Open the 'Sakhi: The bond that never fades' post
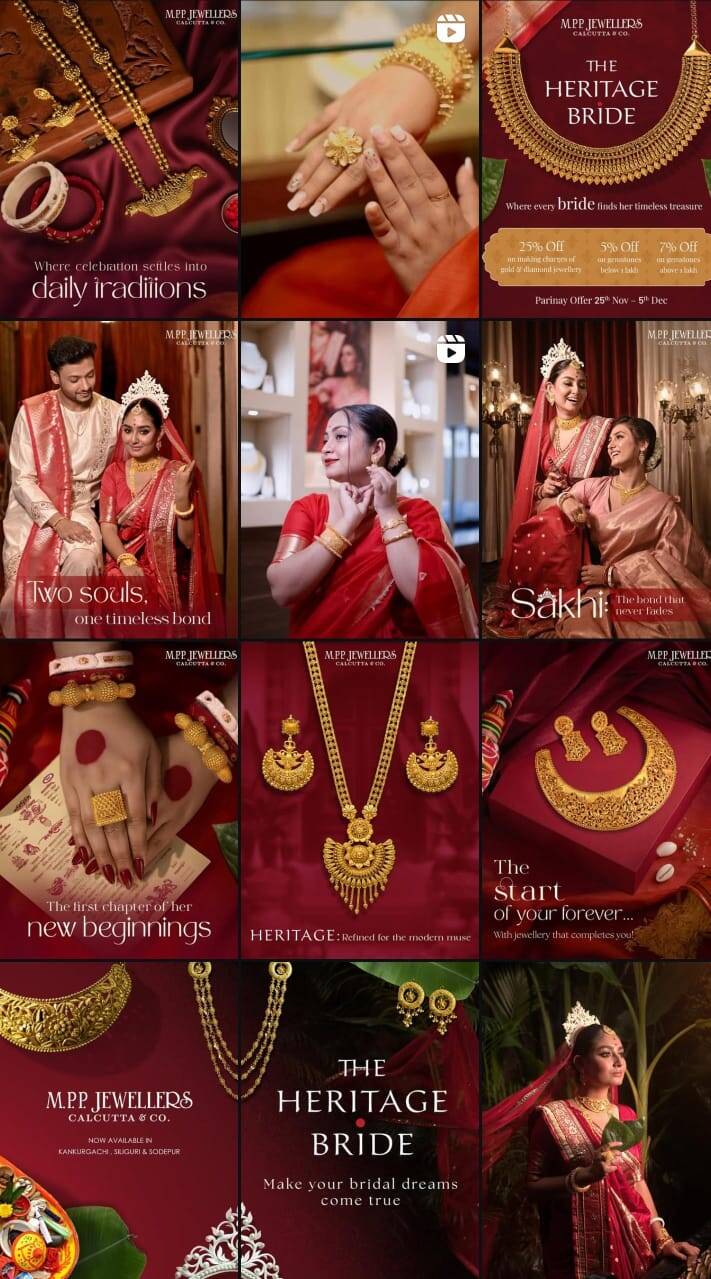 596,480
